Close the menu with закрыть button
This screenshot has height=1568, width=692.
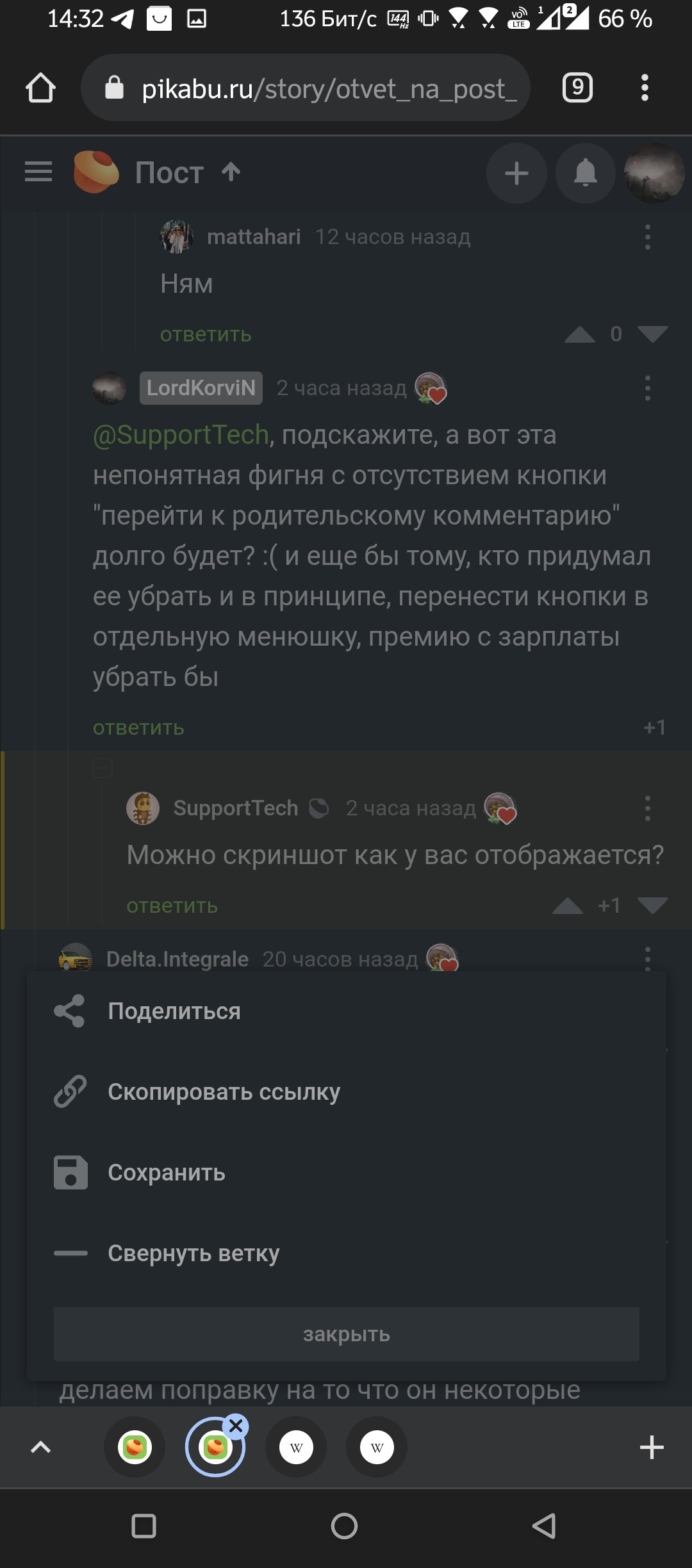coord(346,1334)
